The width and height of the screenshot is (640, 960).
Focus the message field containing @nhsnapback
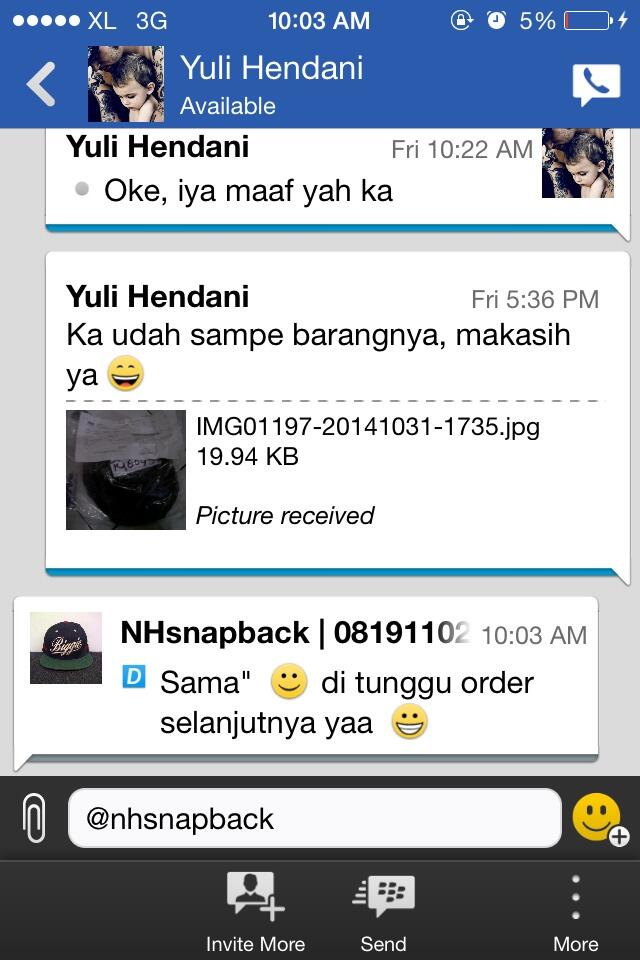(314, 819)
